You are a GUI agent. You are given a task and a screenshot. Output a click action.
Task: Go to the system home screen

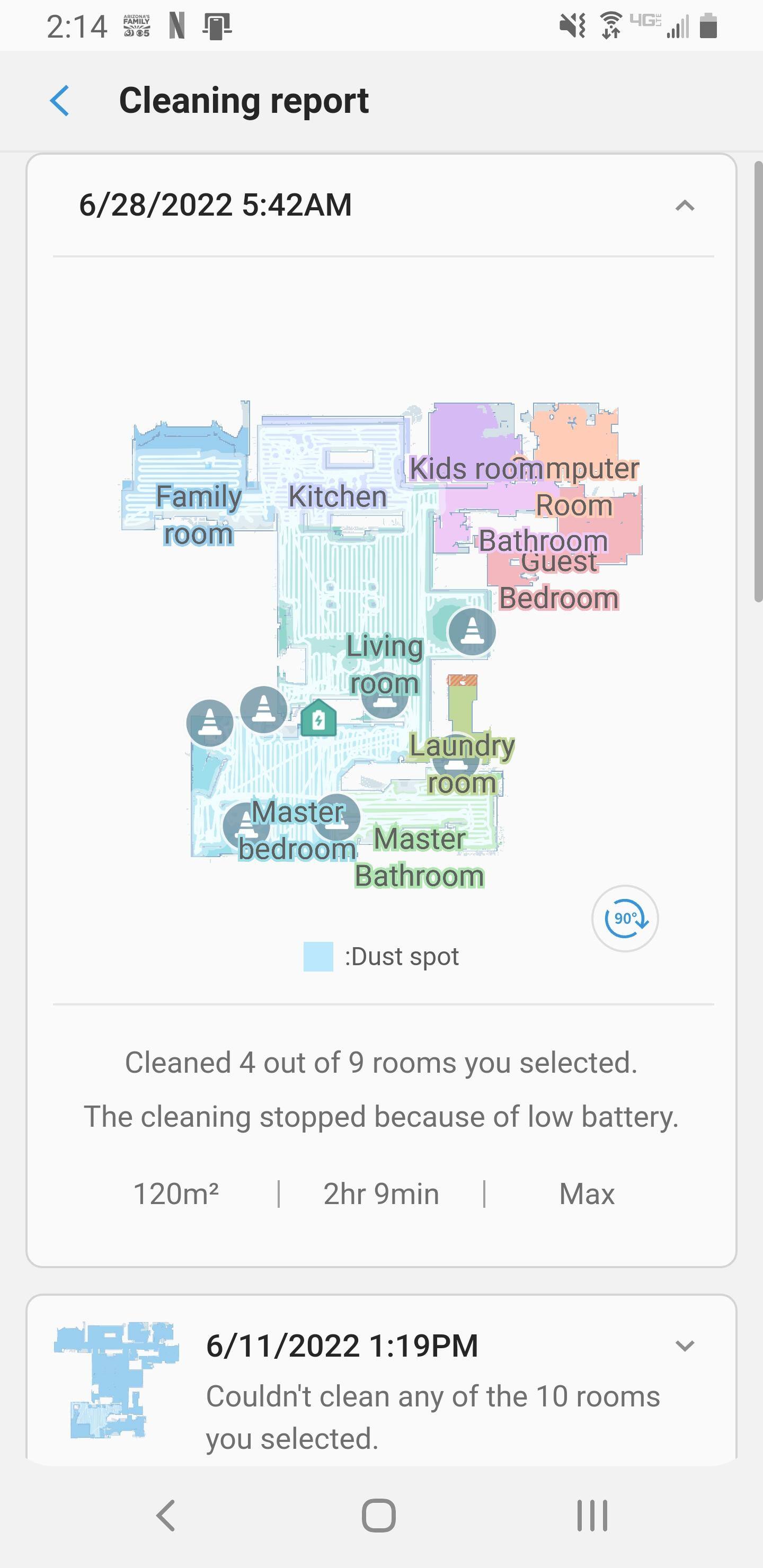379,1514
